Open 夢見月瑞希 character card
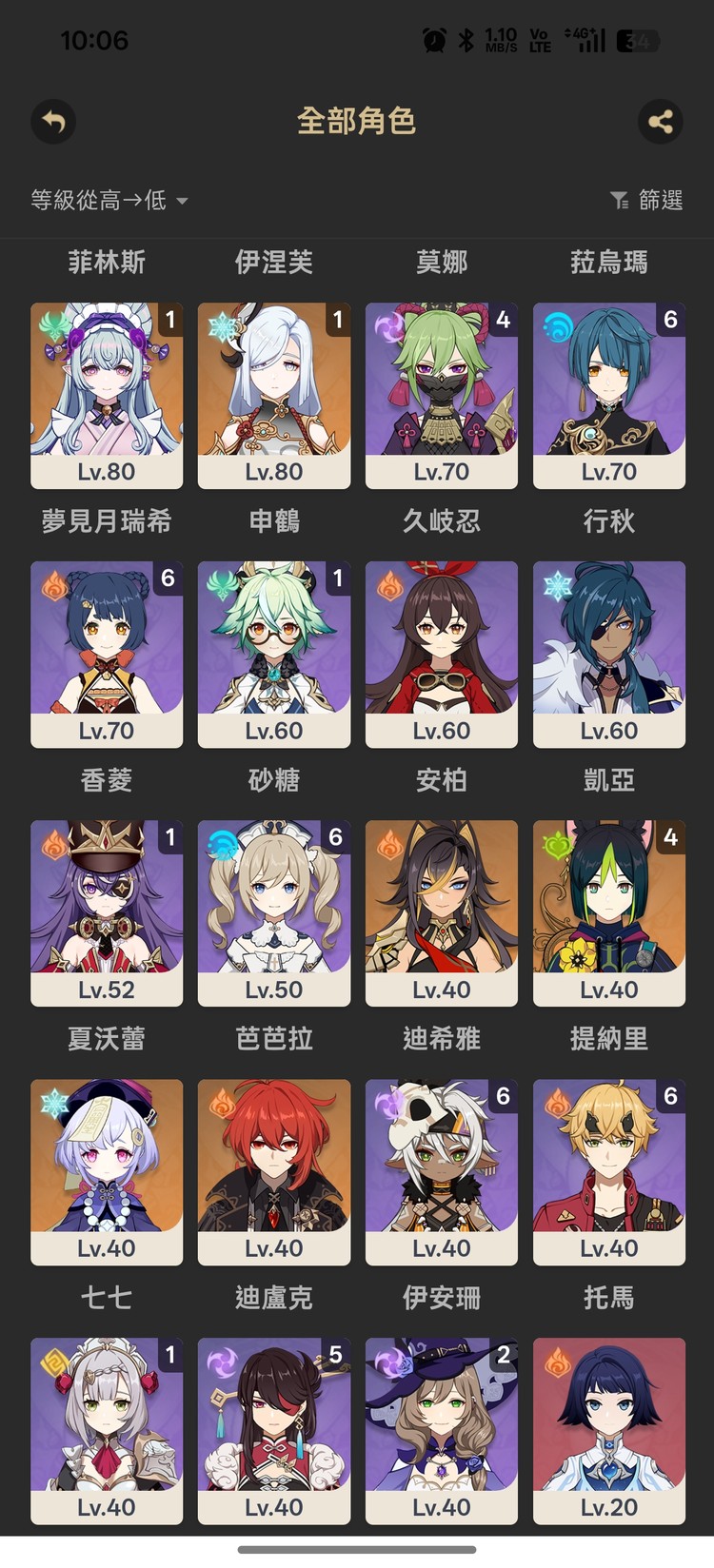Image resolution: width=714 pixels, height=1568 pixels. click(107, 395)
